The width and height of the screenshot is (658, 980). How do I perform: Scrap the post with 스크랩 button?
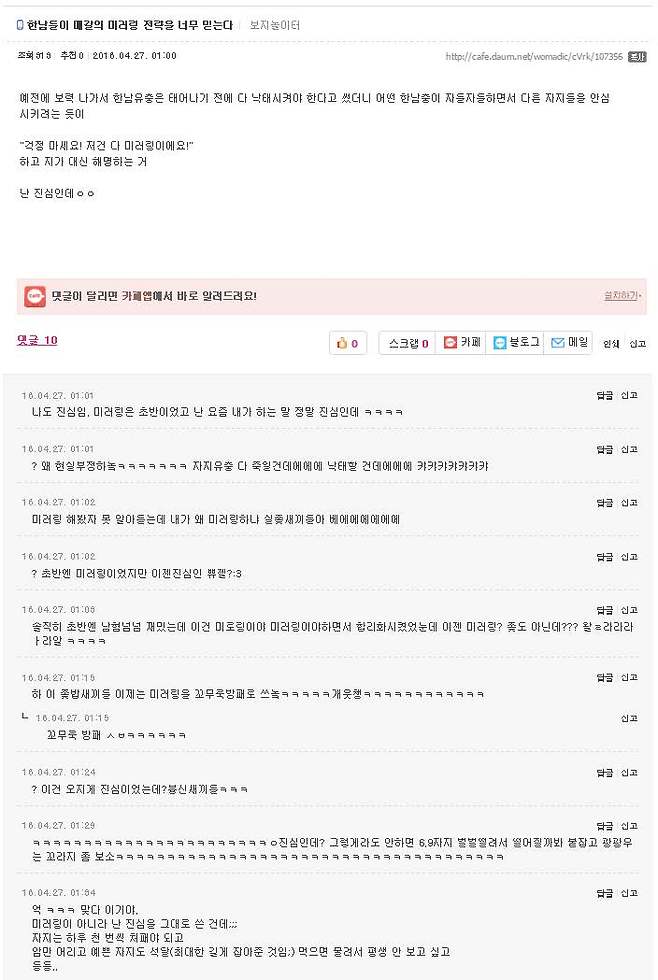[x=408, y=343]
